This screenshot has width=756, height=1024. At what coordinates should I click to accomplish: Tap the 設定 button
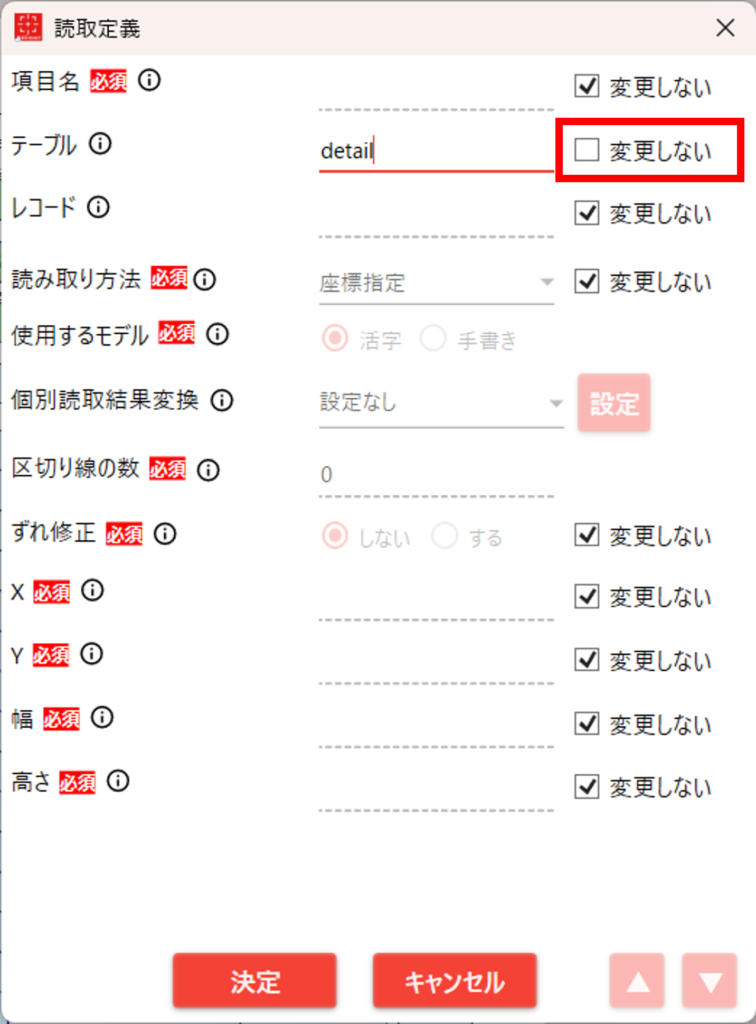tap(613, 403)
